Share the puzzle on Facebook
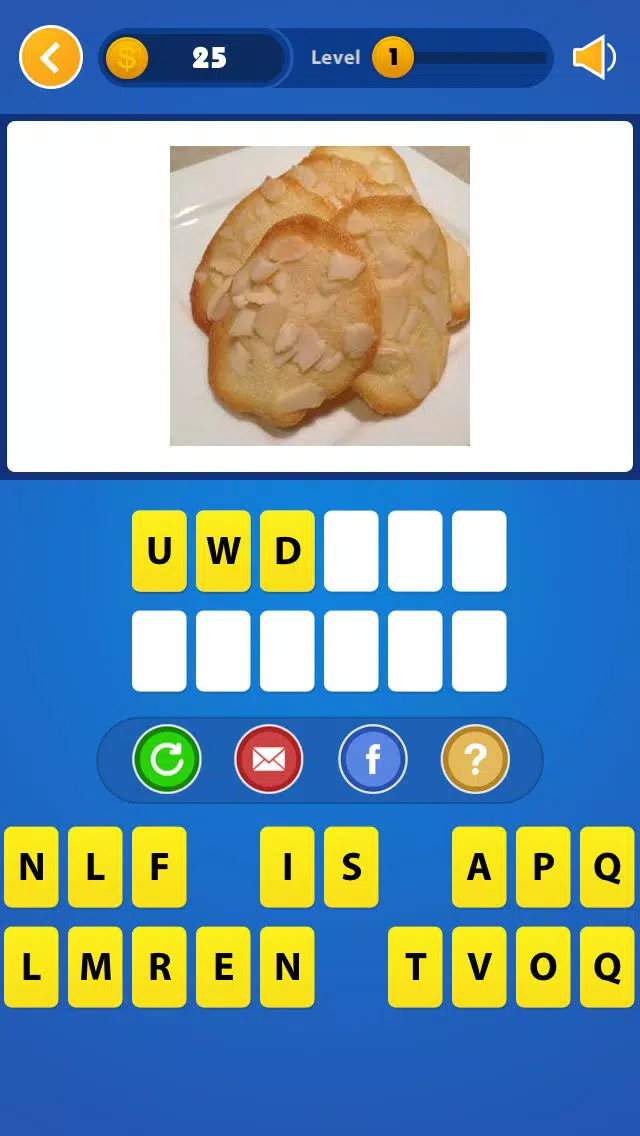The width and height of the screenshot is (640, 1136). pyautogui.click(x=373, y=760)
